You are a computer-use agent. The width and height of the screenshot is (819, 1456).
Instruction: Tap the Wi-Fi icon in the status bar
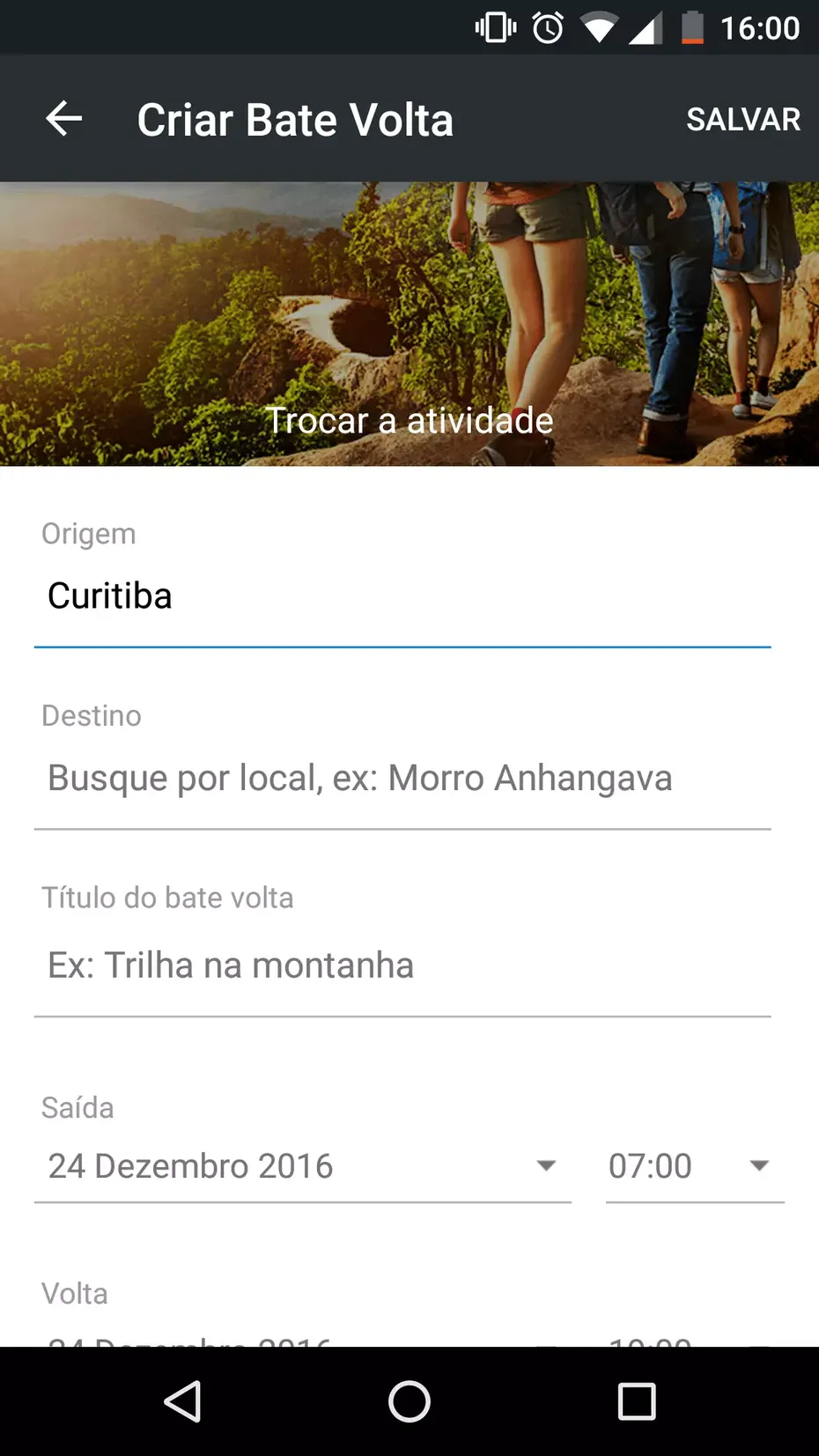[599, 26]
